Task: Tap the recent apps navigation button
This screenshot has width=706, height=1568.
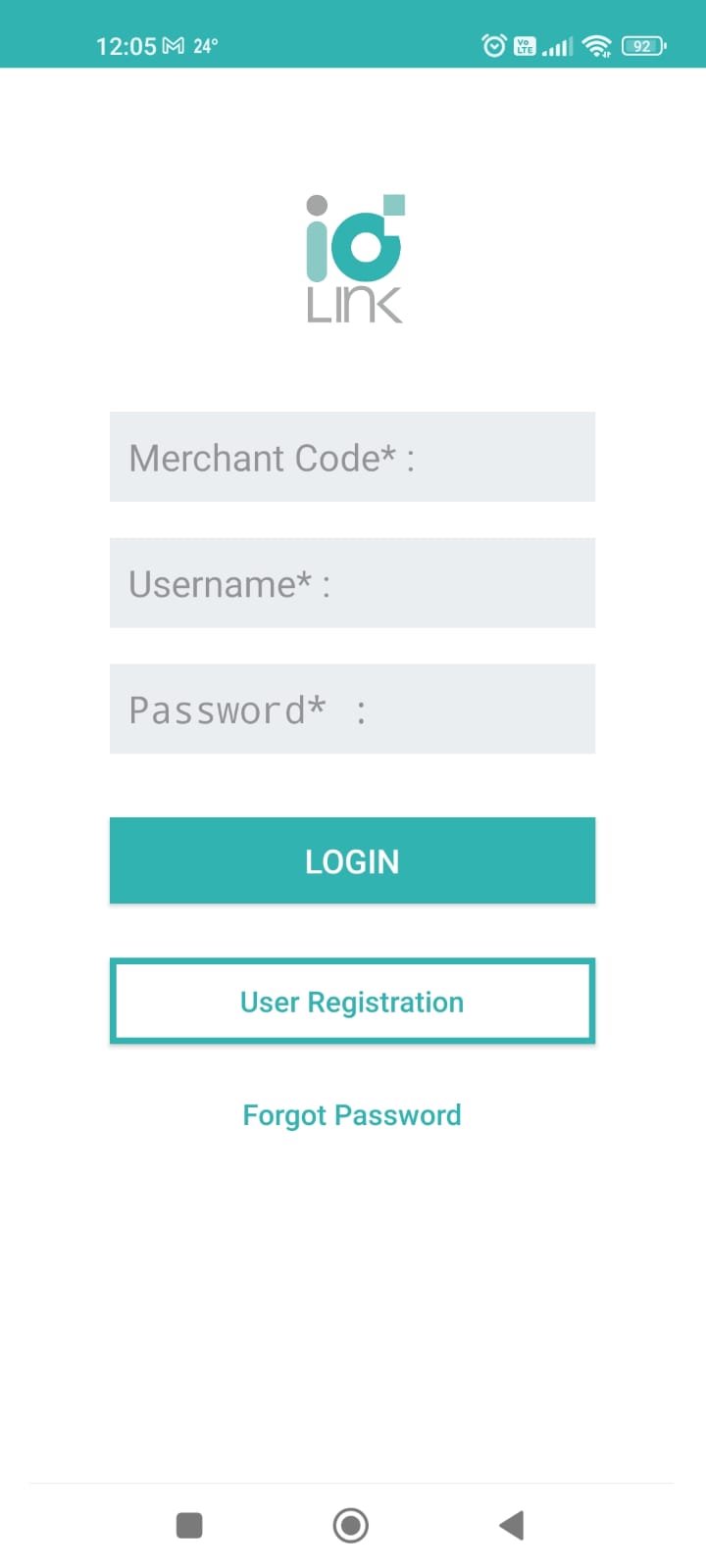Action: click(x=188, y=1525)
